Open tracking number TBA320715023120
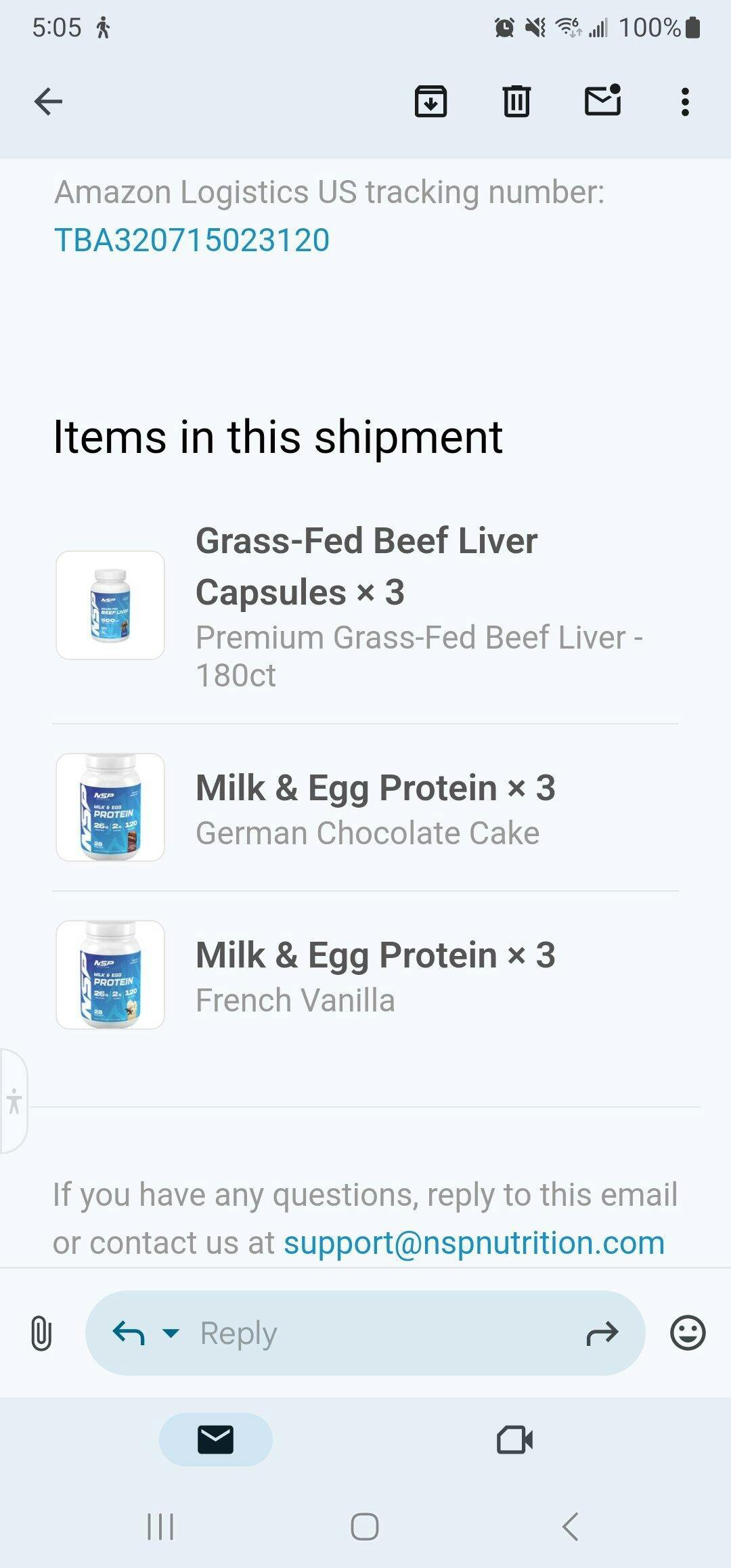This screenshot has height=1568, width=731. (x=192, y=240)
